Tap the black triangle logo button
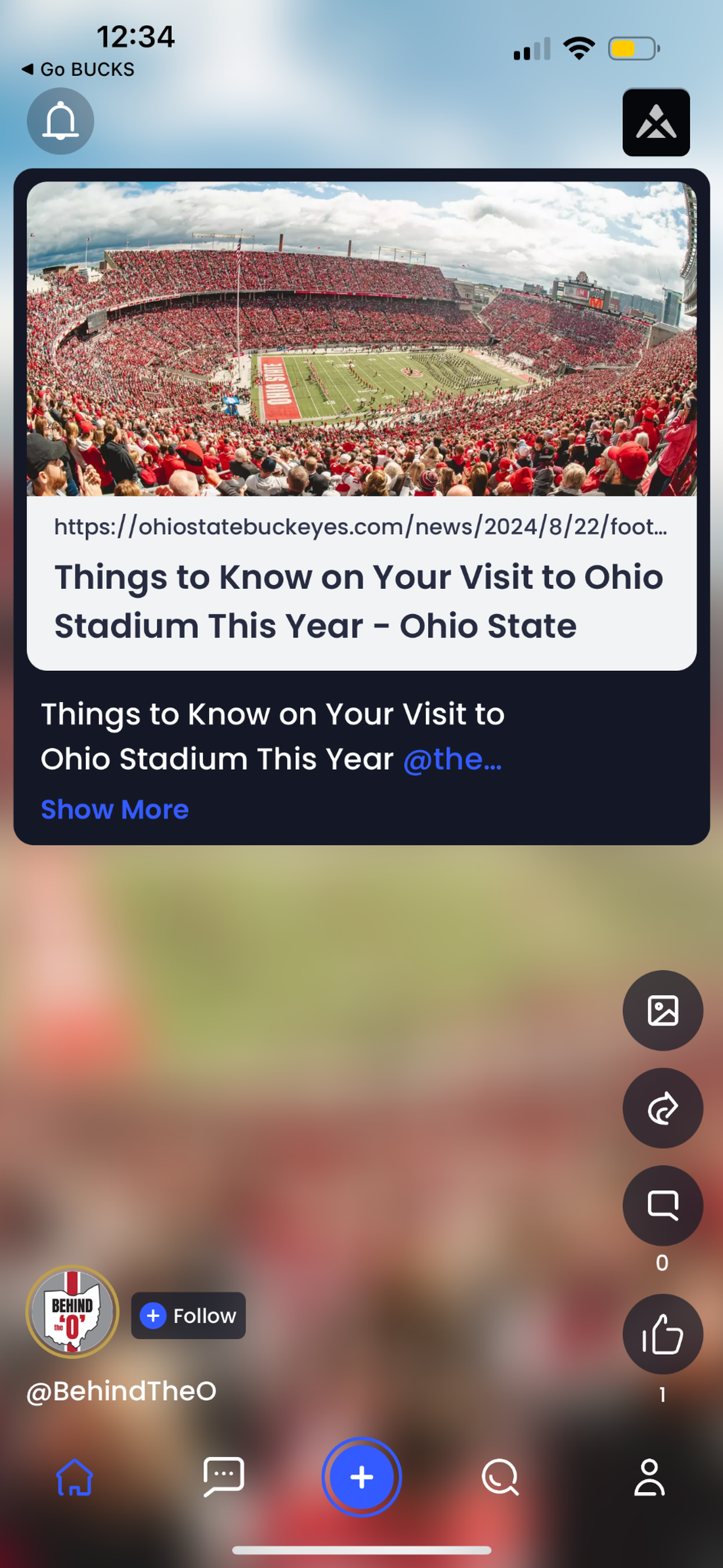Viewport: 723px width, 1568px height. tap(656, 122)
